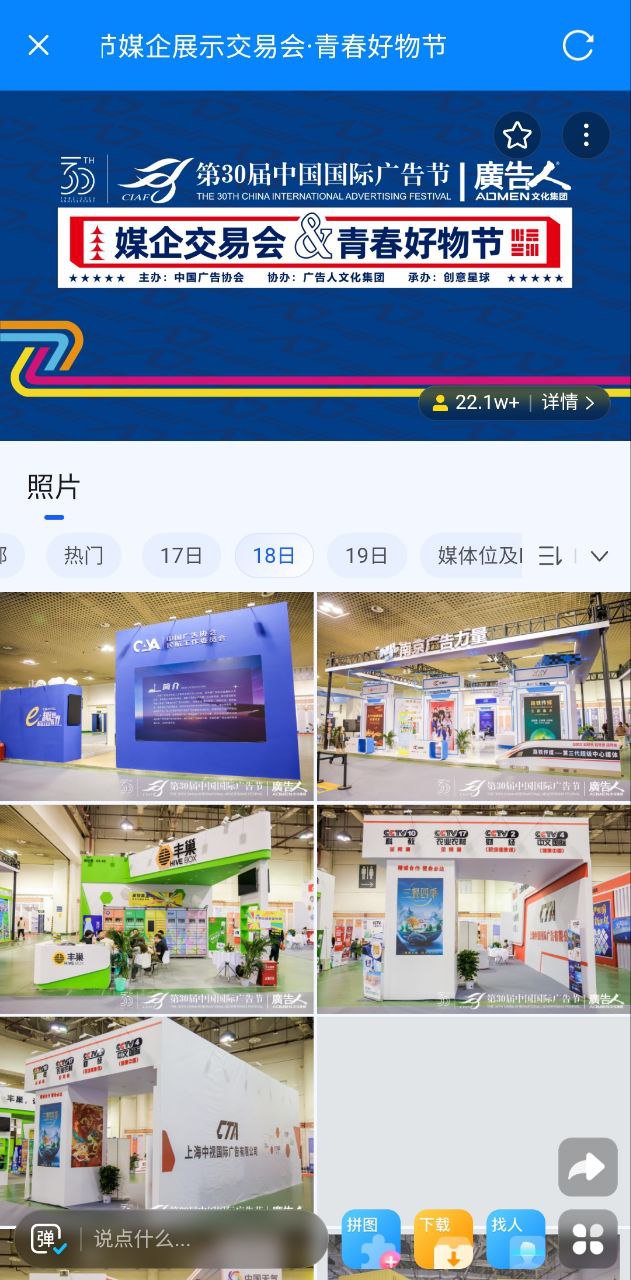Open the 上海中视国际广告 booth photo
The width and height of the screenshot is (631, 1280).
tap(157, 1110)
